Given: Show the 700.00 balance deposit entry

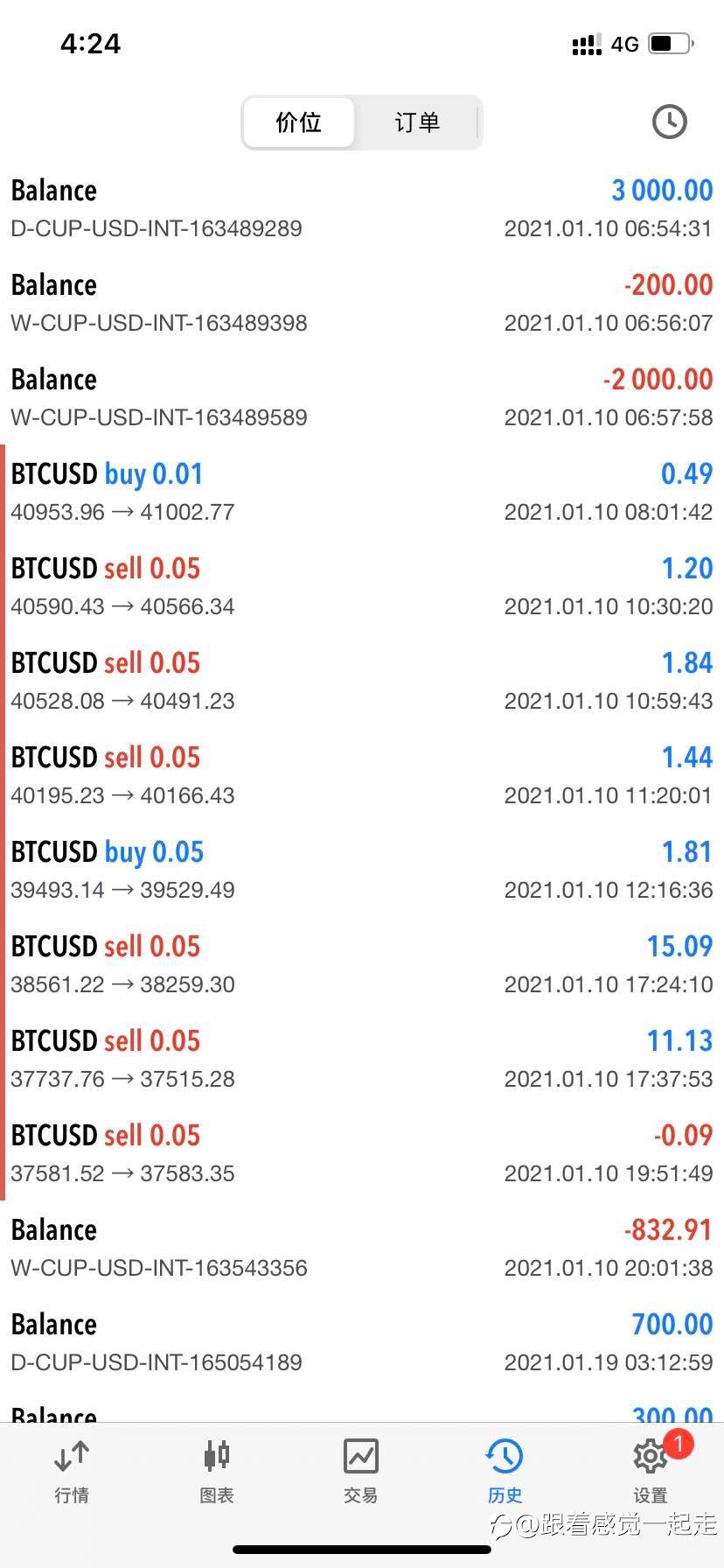Looking at the screenshot, I should click(362, 1342).
